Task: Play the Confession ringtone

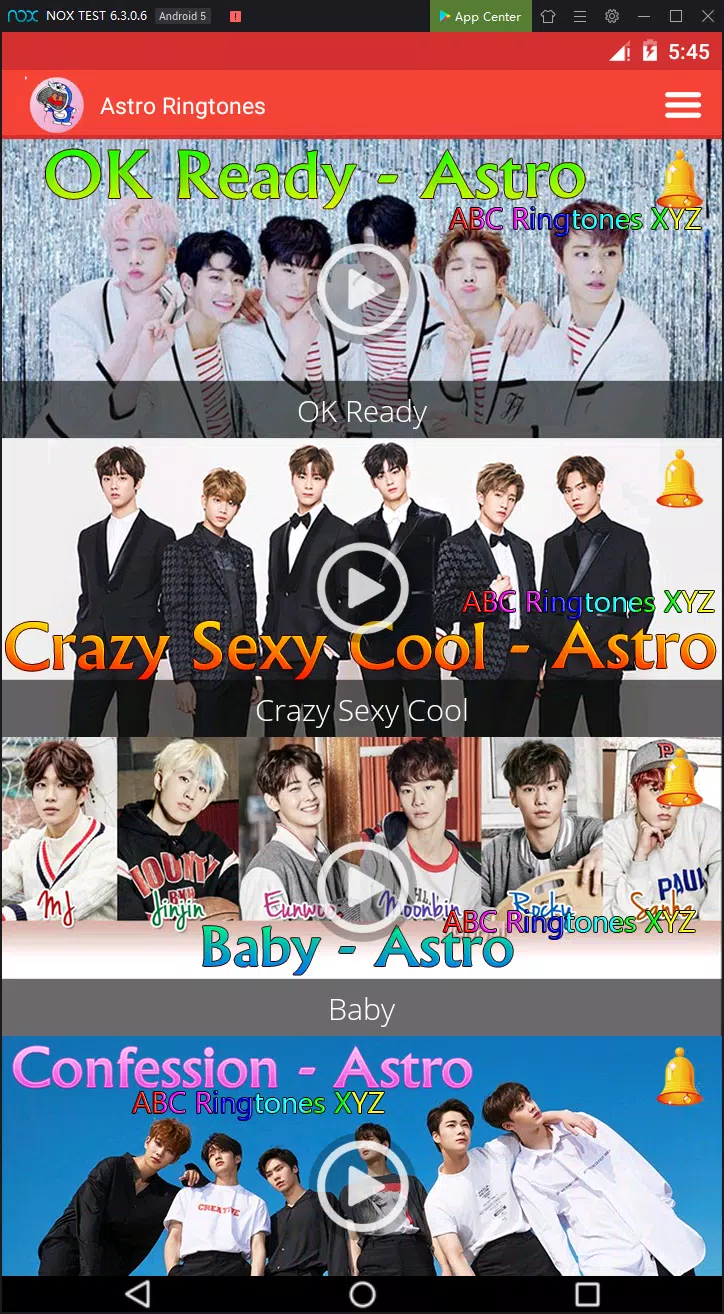Action: pyautogui.click(x=362, y=1186)
